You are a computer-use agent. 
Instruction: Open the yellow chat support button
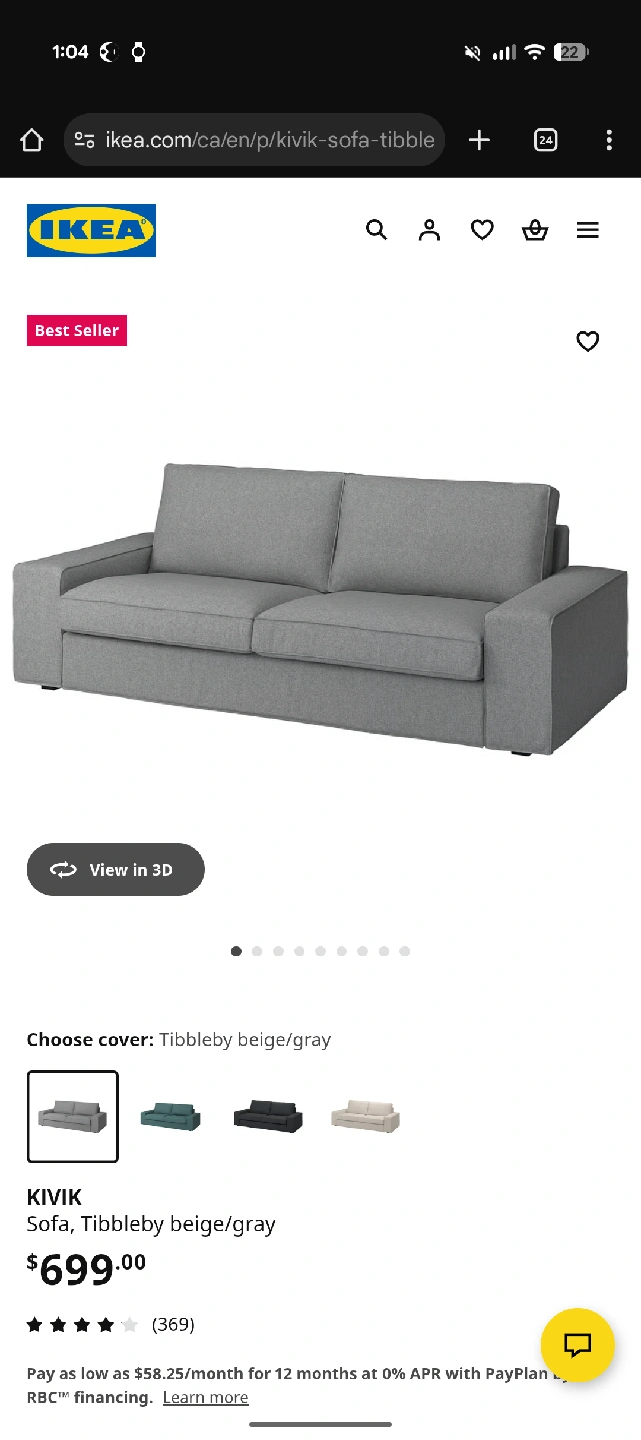[x=577, y=1345]
